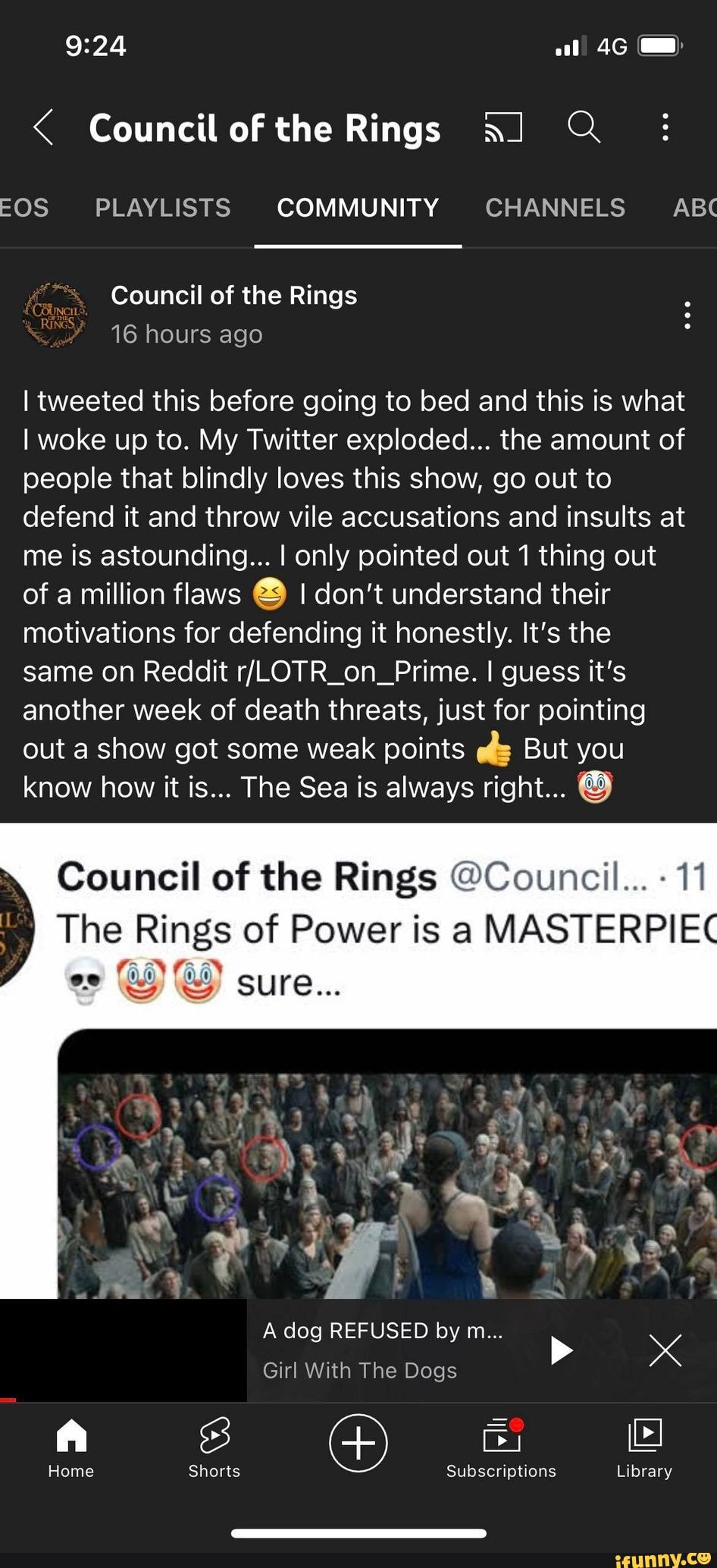
Task: Dismiss the miniplayer
Action: coord(665,1350)
